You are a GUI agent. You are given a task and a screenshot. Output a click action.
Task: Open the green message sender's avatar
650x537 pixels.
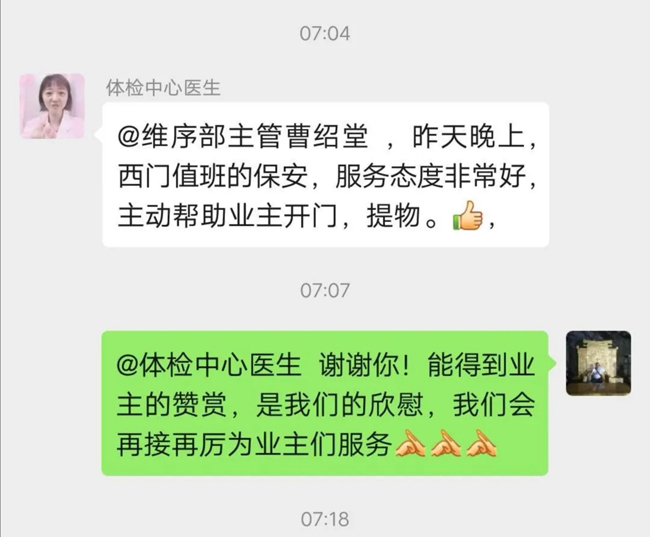598,363
